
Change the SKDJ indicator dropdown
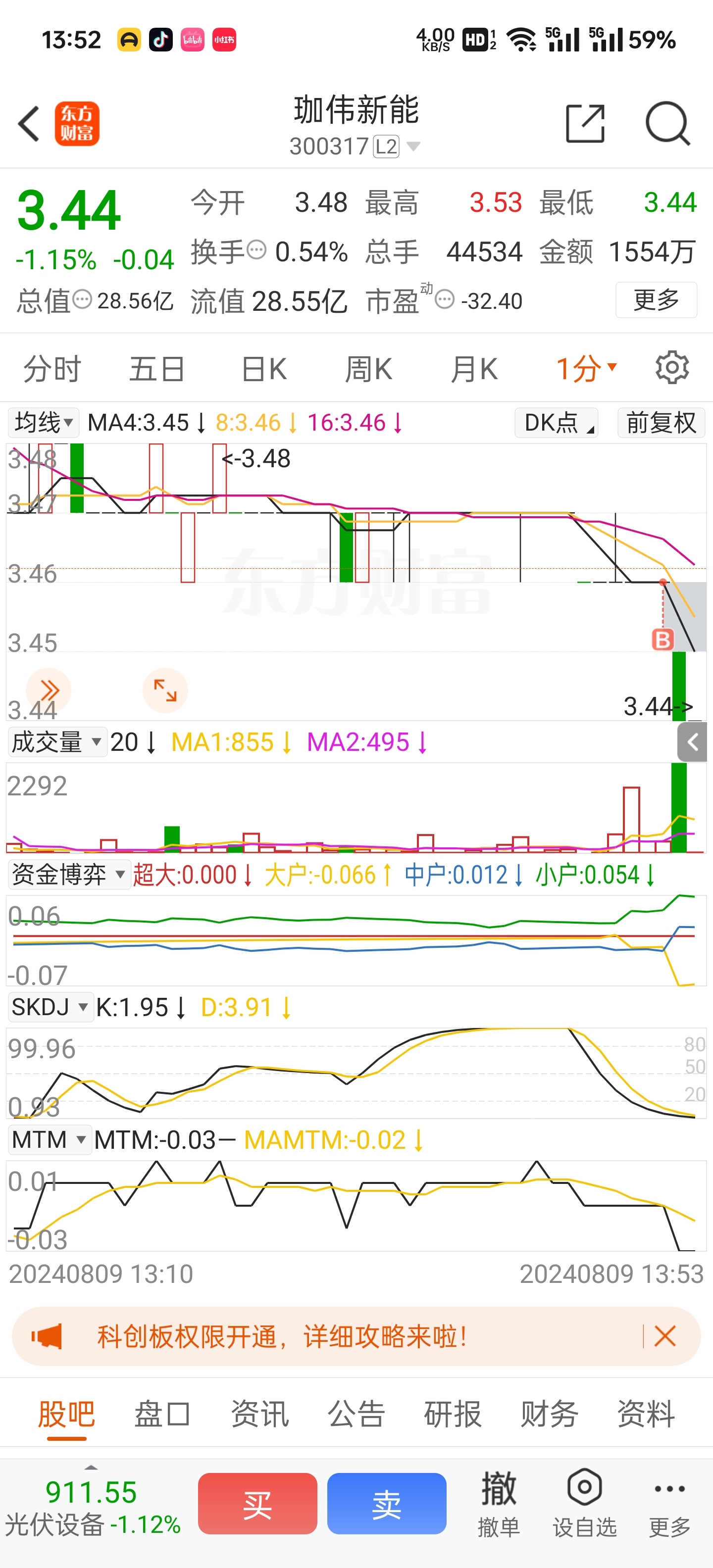pyautogui.click(x=51, y=1007)
